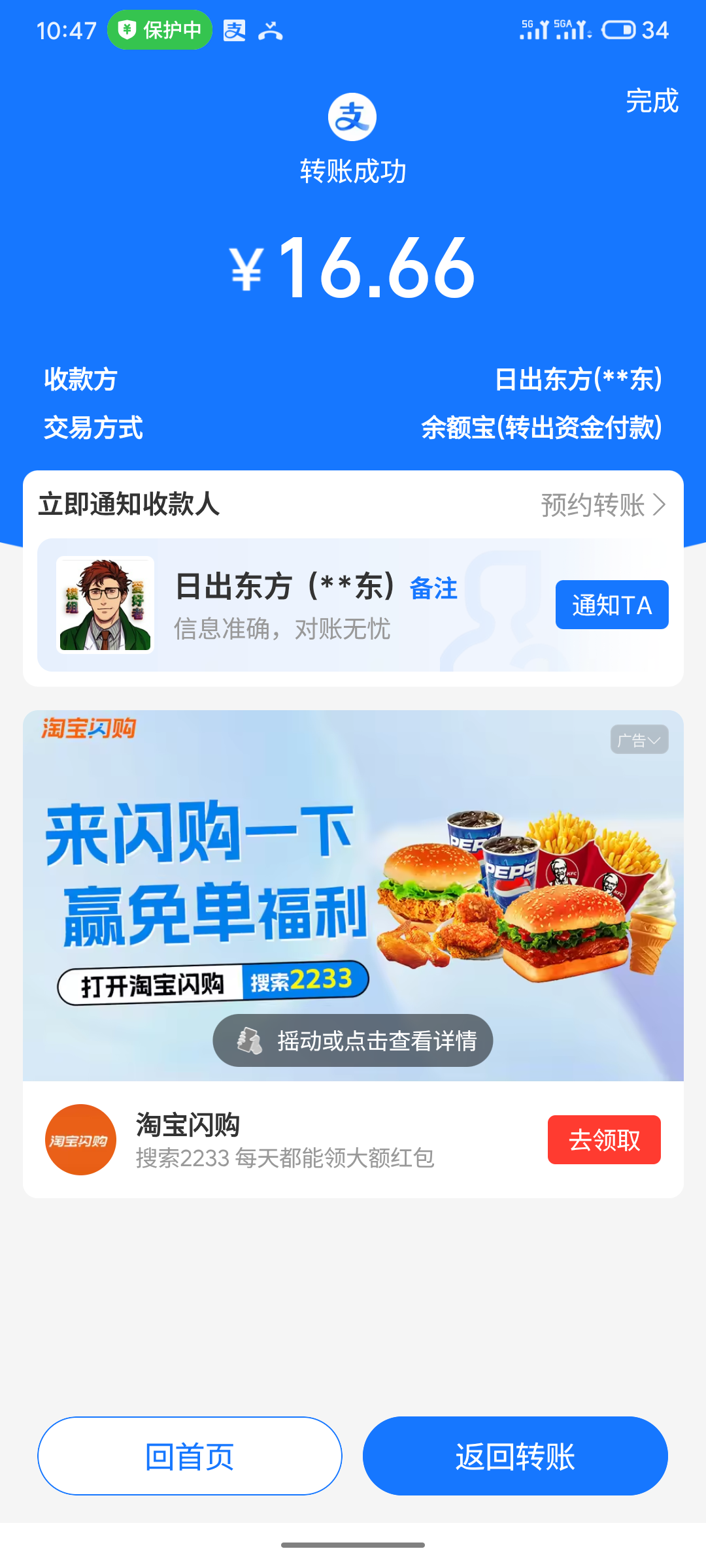This screenshot has width=706, height=1568.
Task: Go back via 回首页
Action: (190, 1456)
